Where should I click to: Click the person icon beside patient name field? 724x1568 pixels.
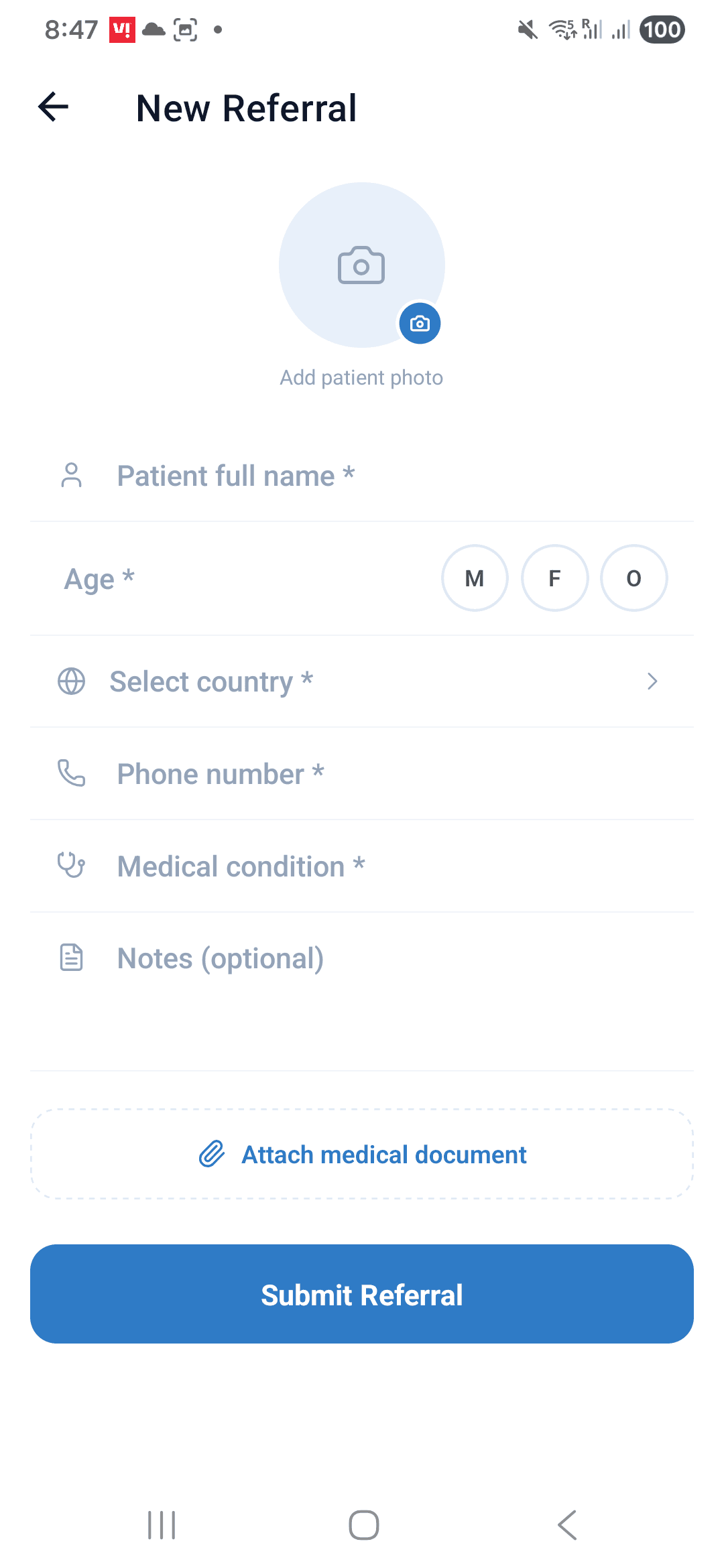pyautogui.click(x=72, y=476)
